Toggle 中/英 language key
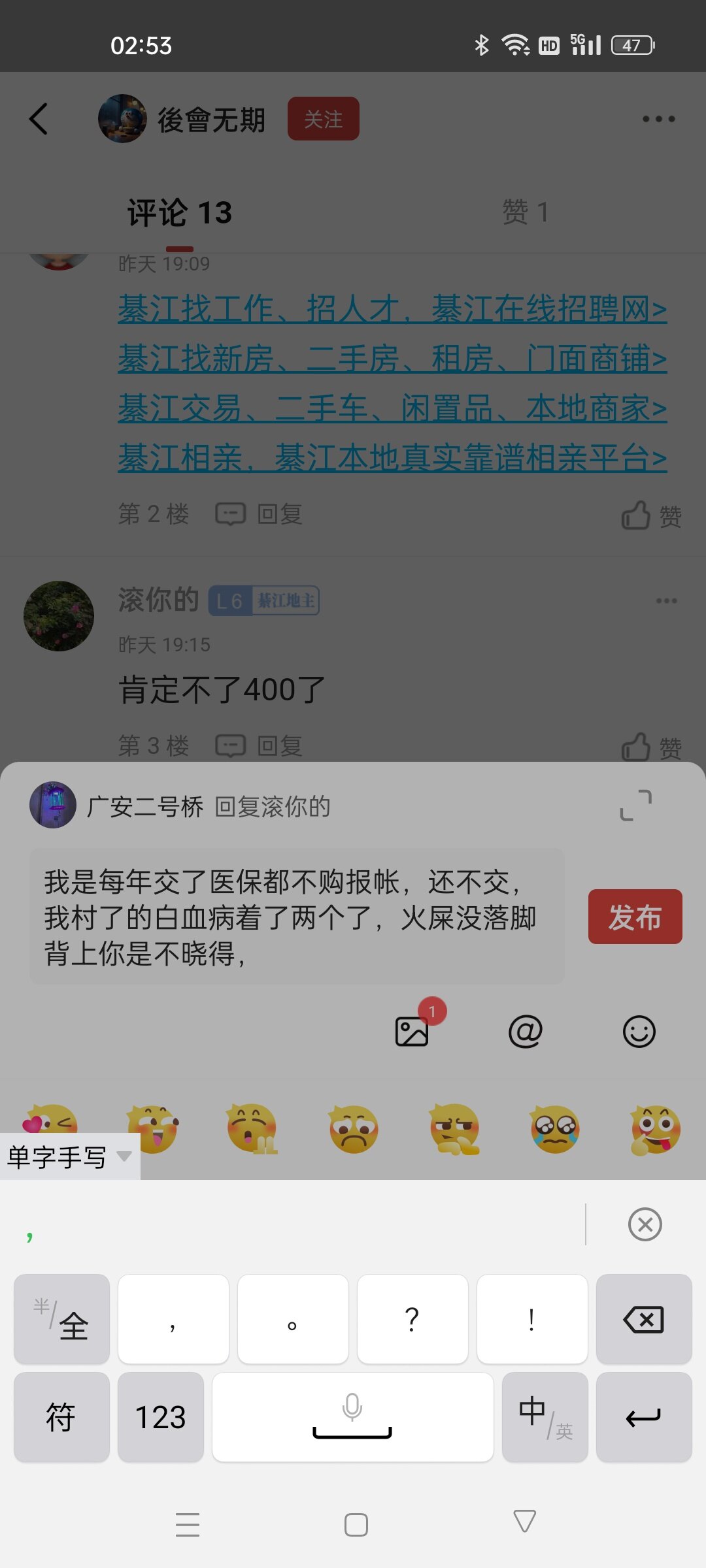The height and width of the screenshot is (1568, 706). [545, 1417]
